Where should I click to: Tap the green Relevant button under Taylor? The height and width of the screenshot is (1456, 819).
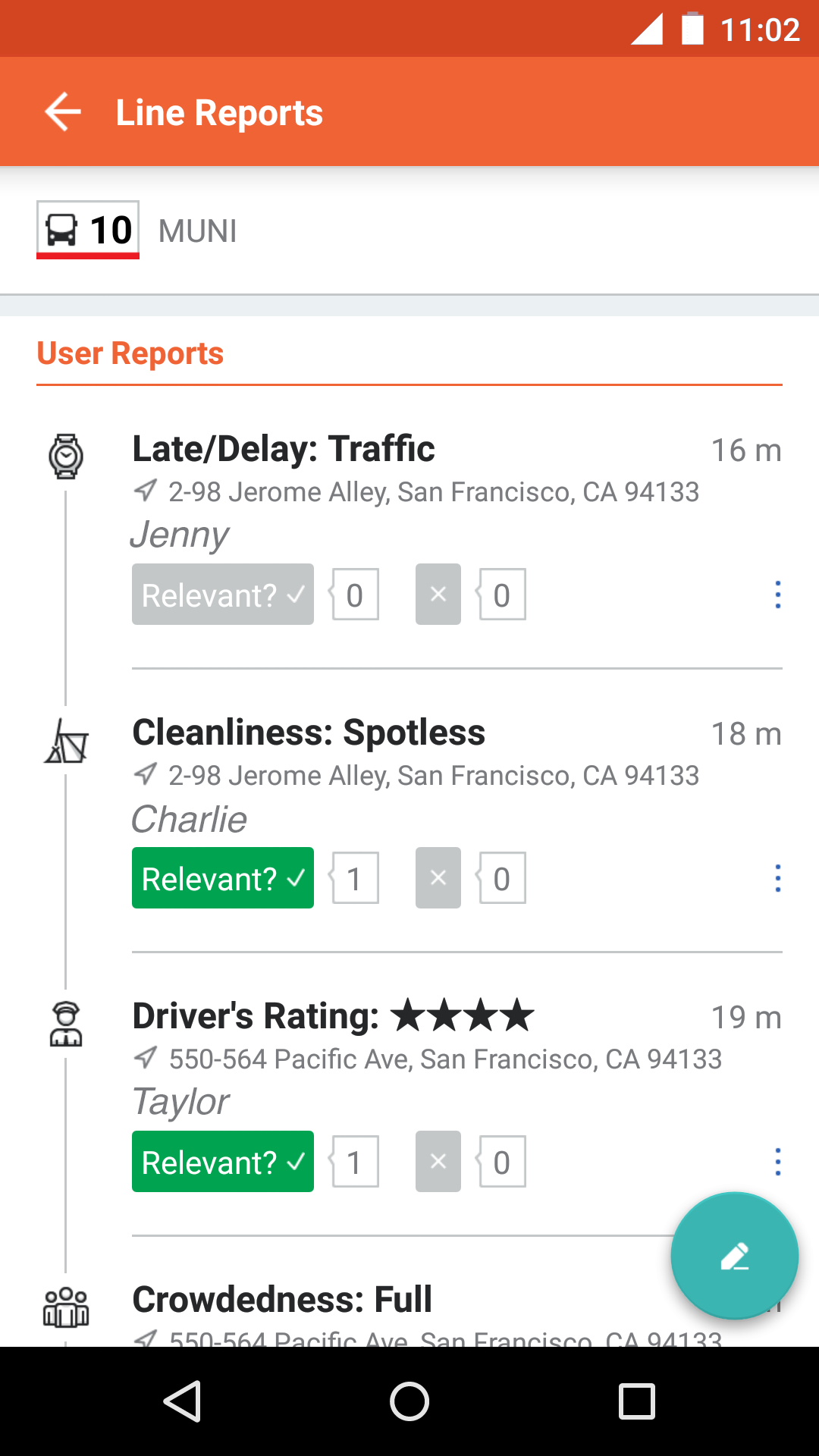pos(222,1161)
